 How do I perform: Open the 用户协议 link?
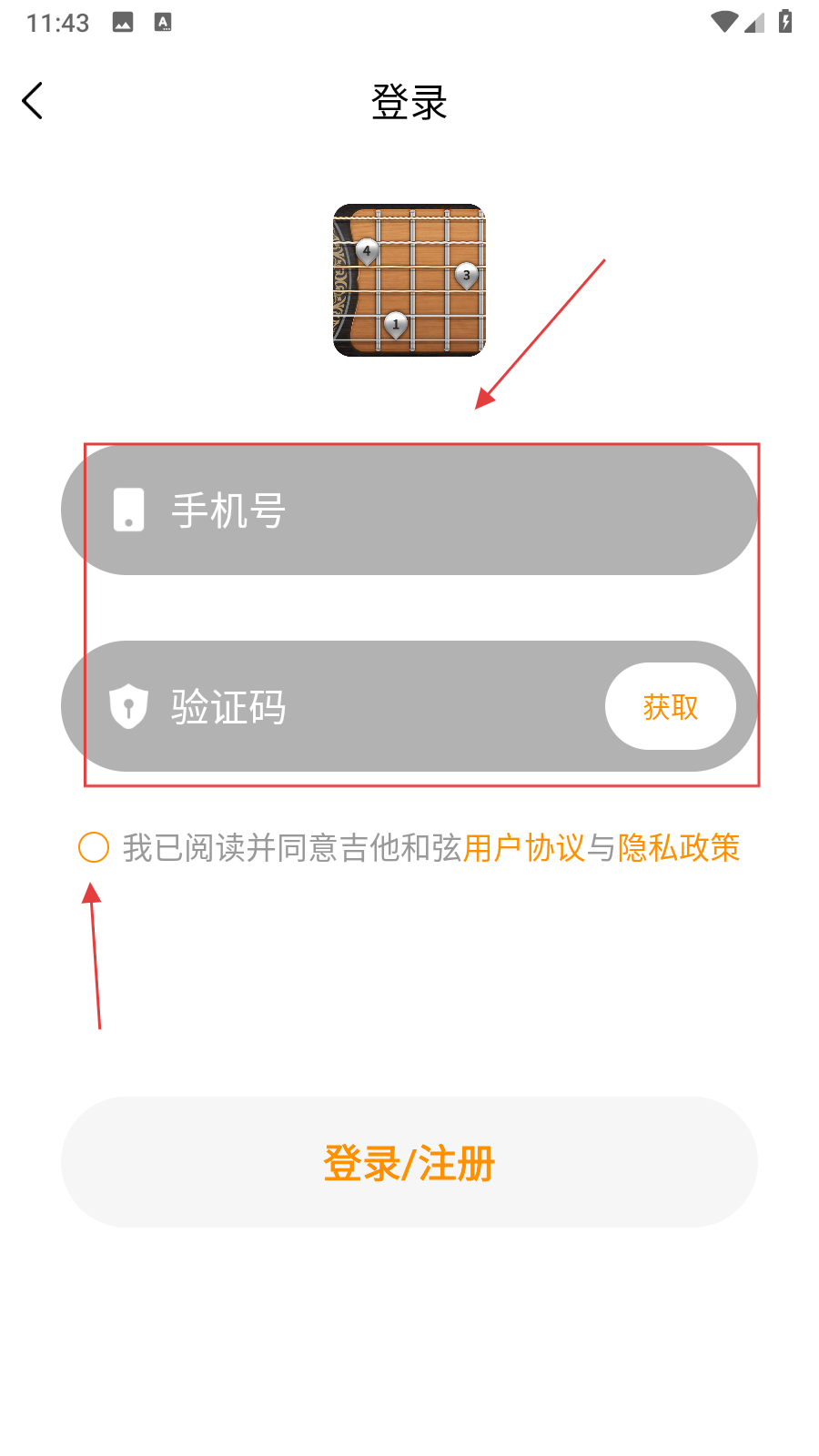click(x=524, y=848)
